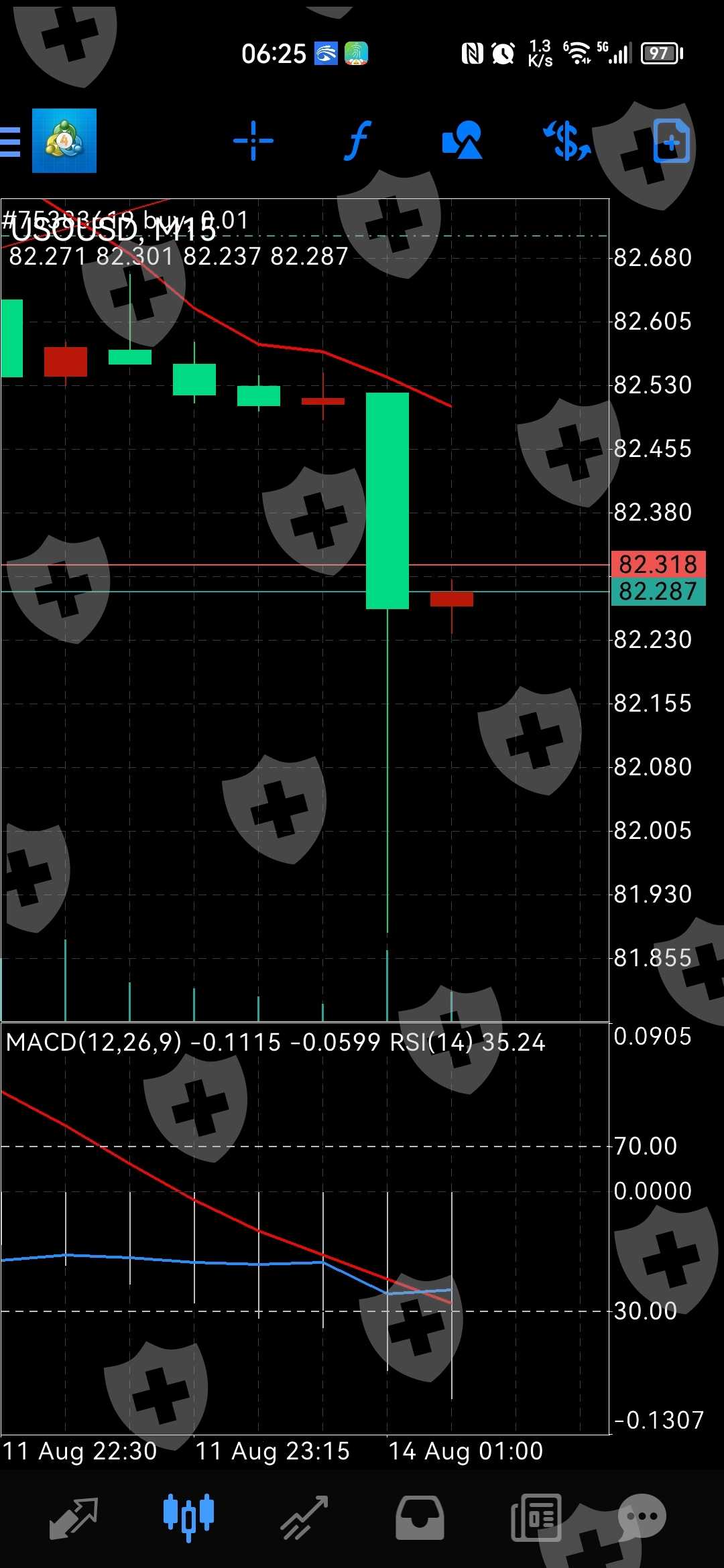Enable the crosshair cursor tool

click(x=253, y=141)
